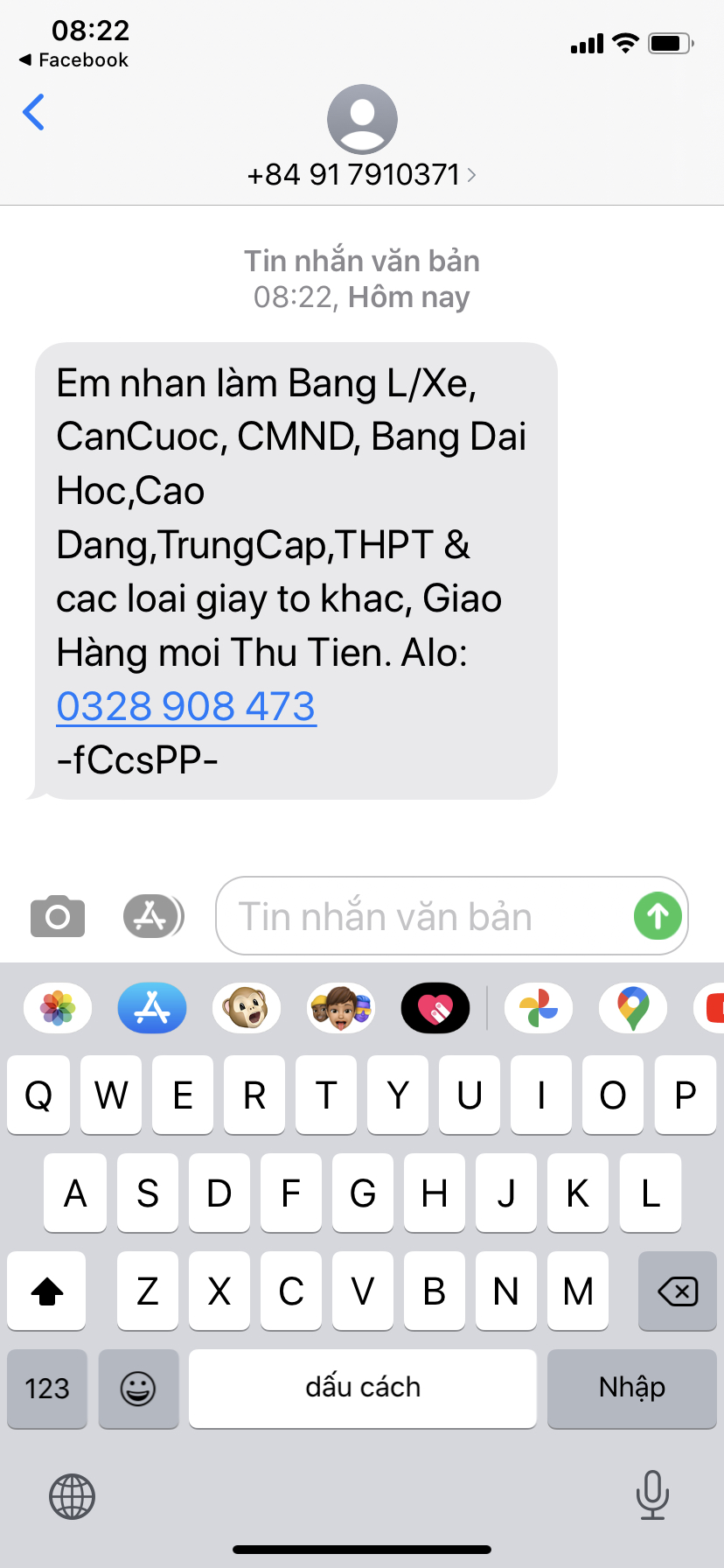The width and height of the screenshot is (724, 1568).
Task: Open the camera to attach a photo
Action: (58, 916)
